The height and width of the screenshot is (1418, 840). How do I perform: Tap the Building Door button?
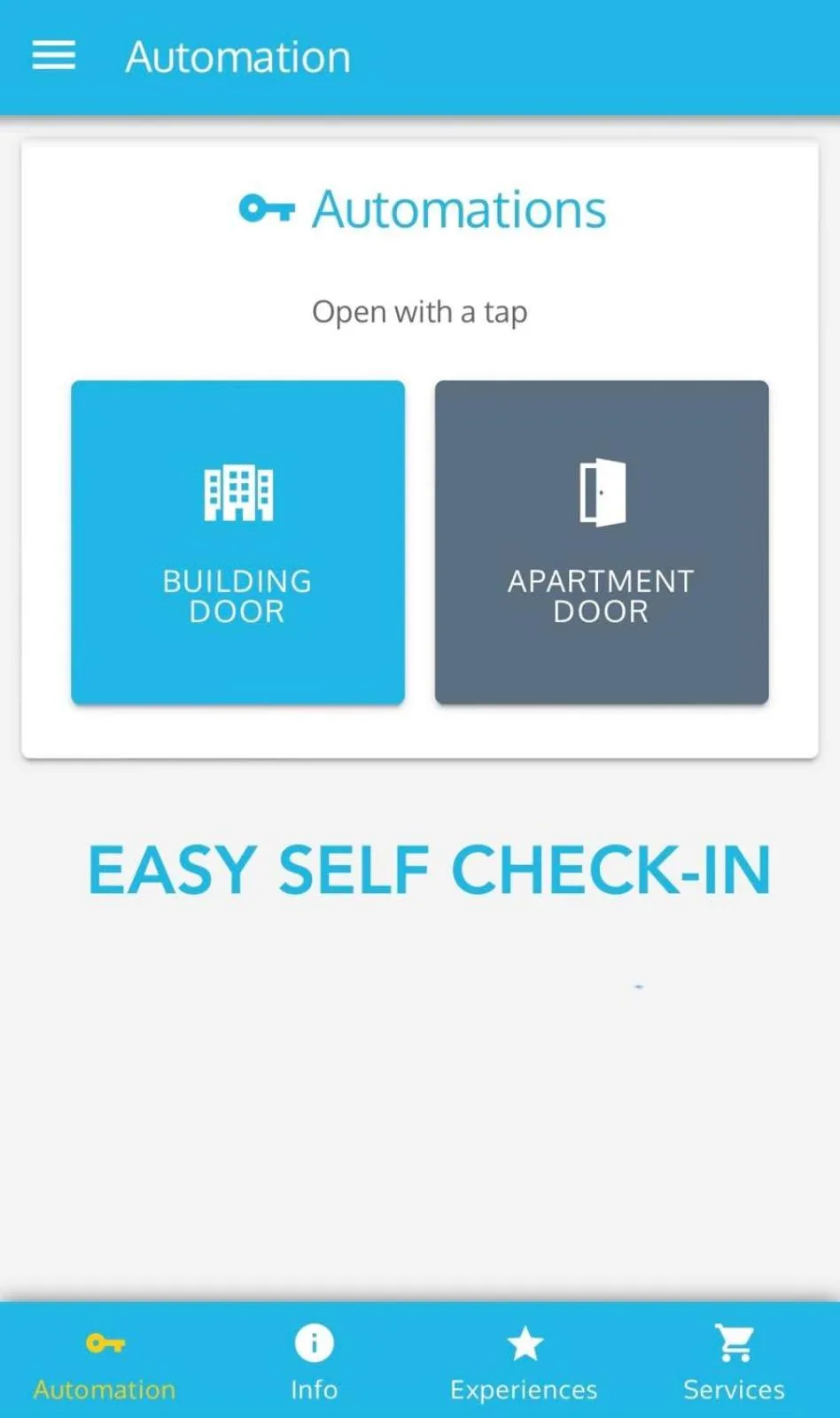[x=237, y=542]
